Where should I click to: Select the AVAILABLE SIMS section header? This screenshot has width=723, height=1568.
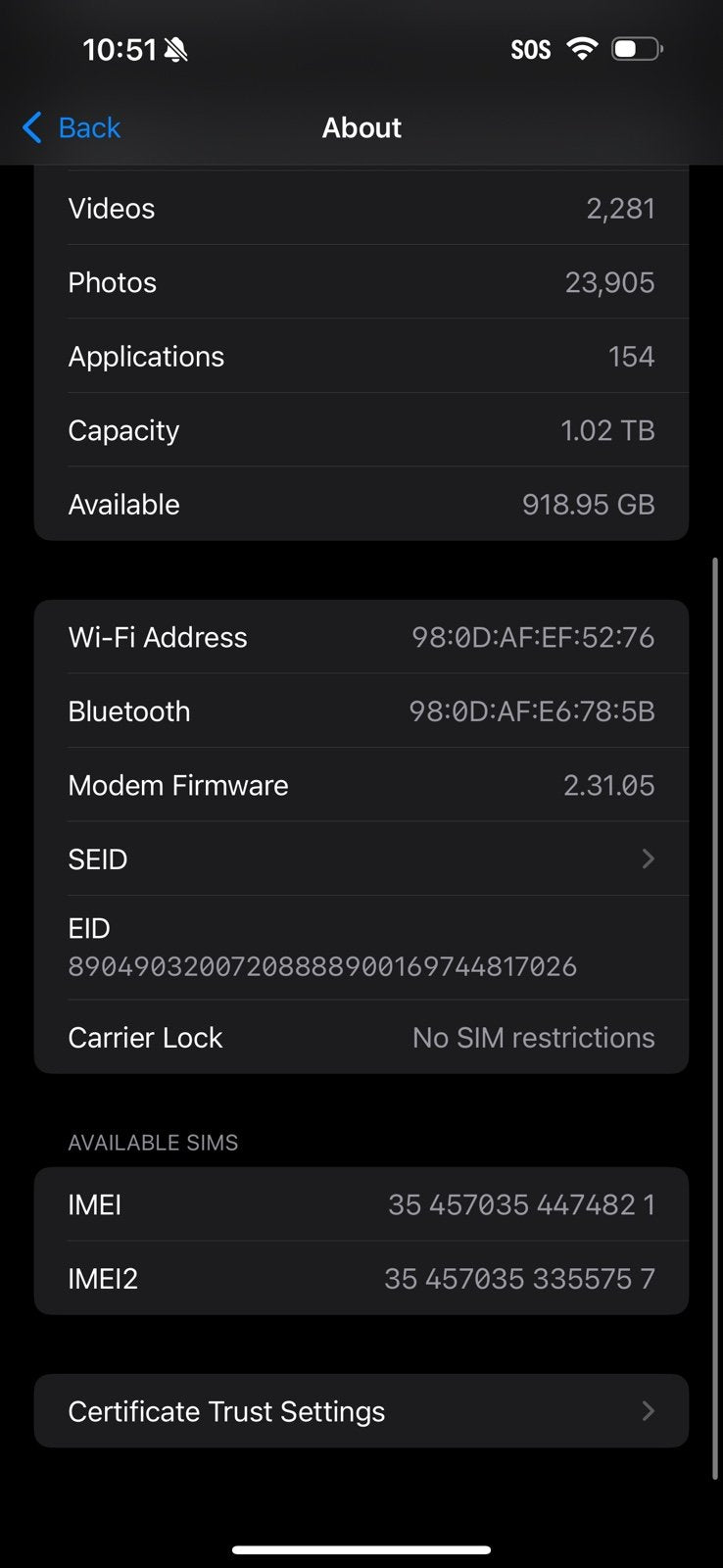click(152, 1143)
